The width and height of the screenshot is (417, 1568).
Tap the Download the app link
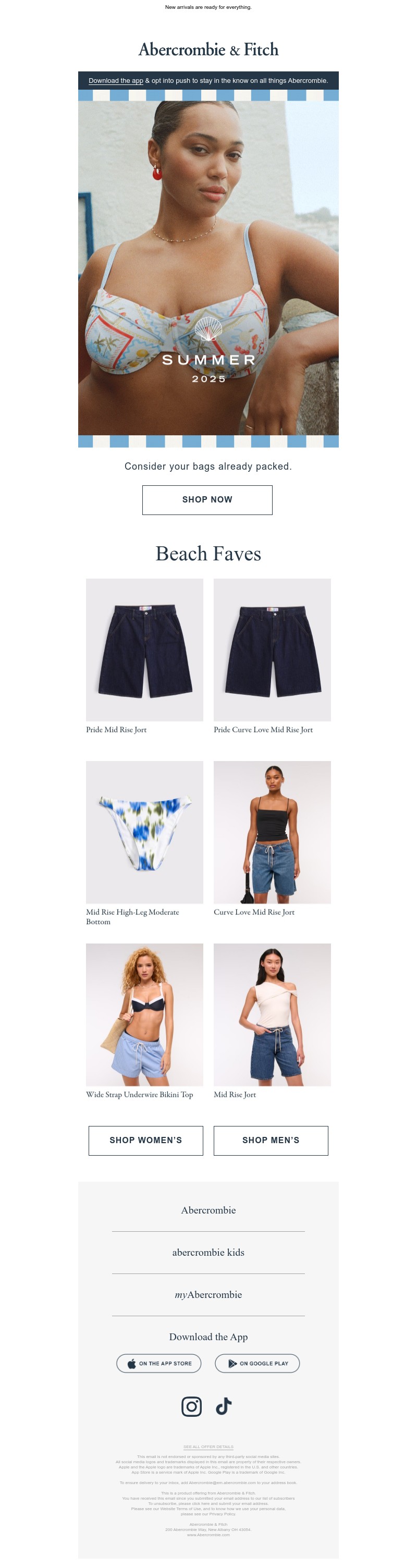116,80
